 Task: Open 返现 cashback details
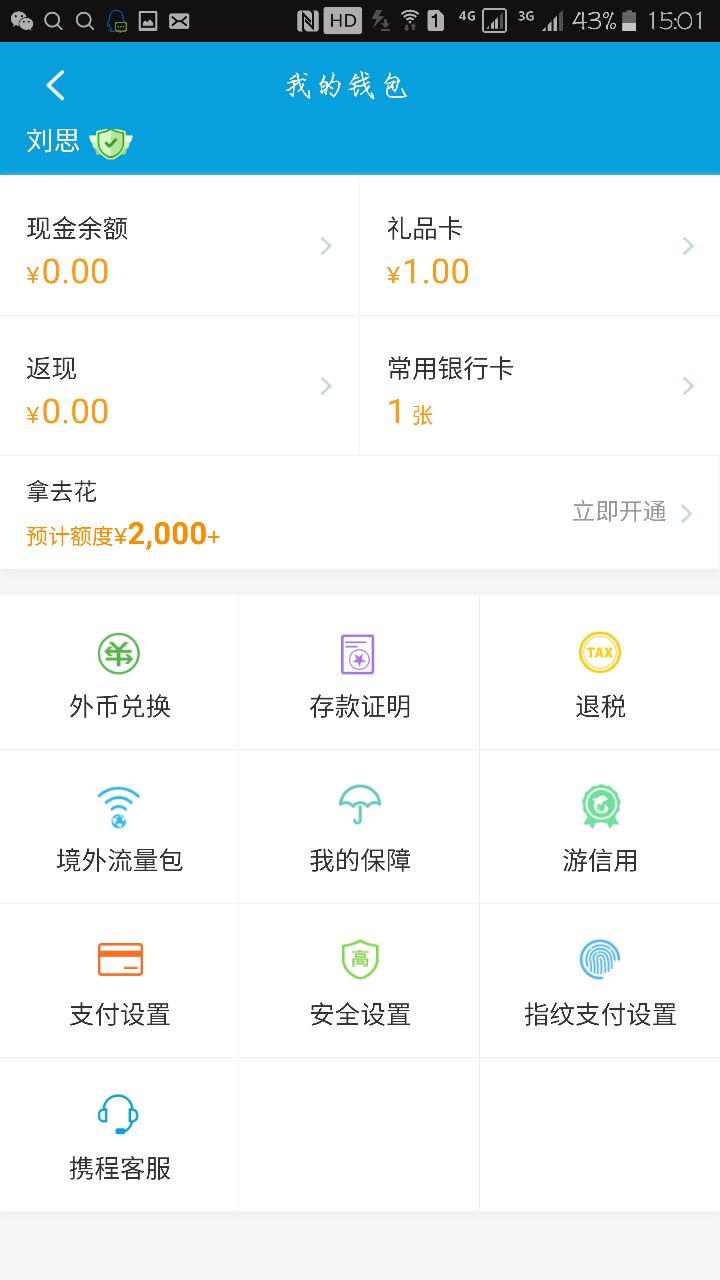tap(180, 387)
